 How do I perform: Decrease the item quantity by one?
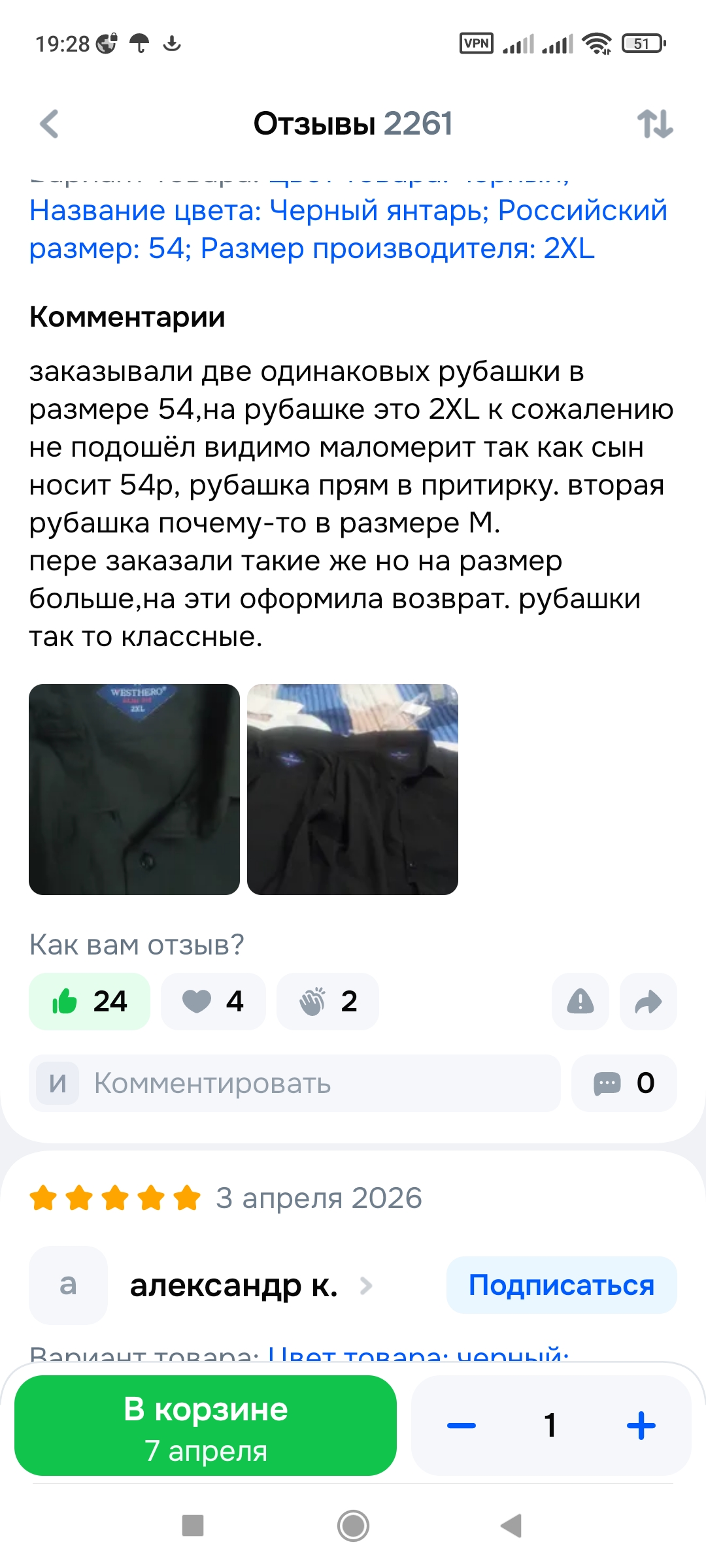[462, 1426]
